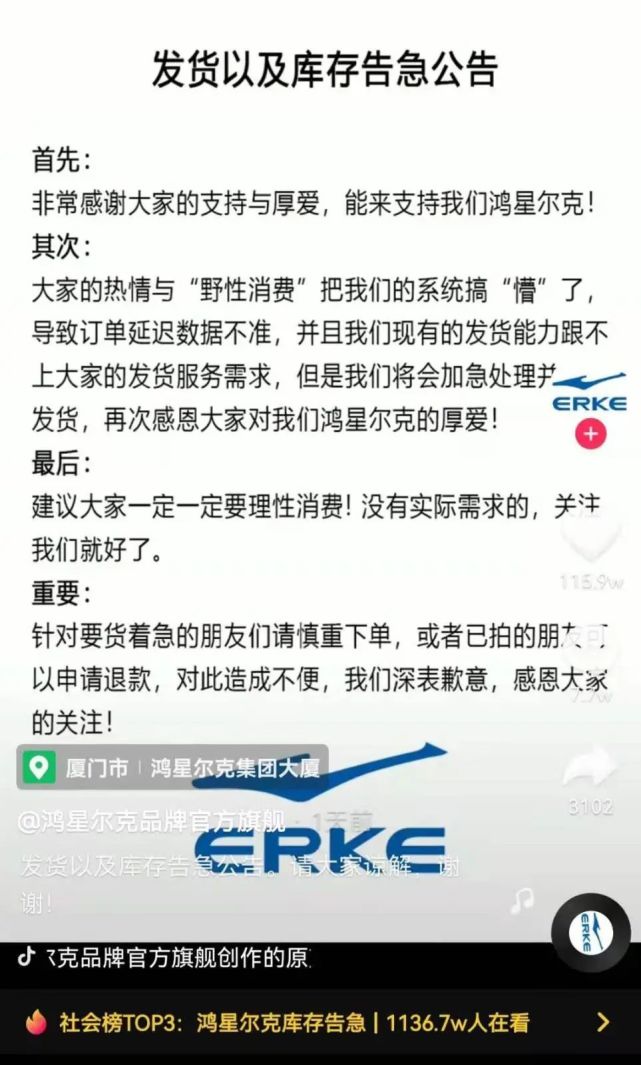Image resolution: width=641 pixels, height=1065 pixels.
Task: Open the @鸿星尔克品牌官方旗舰 username
Action: pyautogui.click(x=152, y=821)
